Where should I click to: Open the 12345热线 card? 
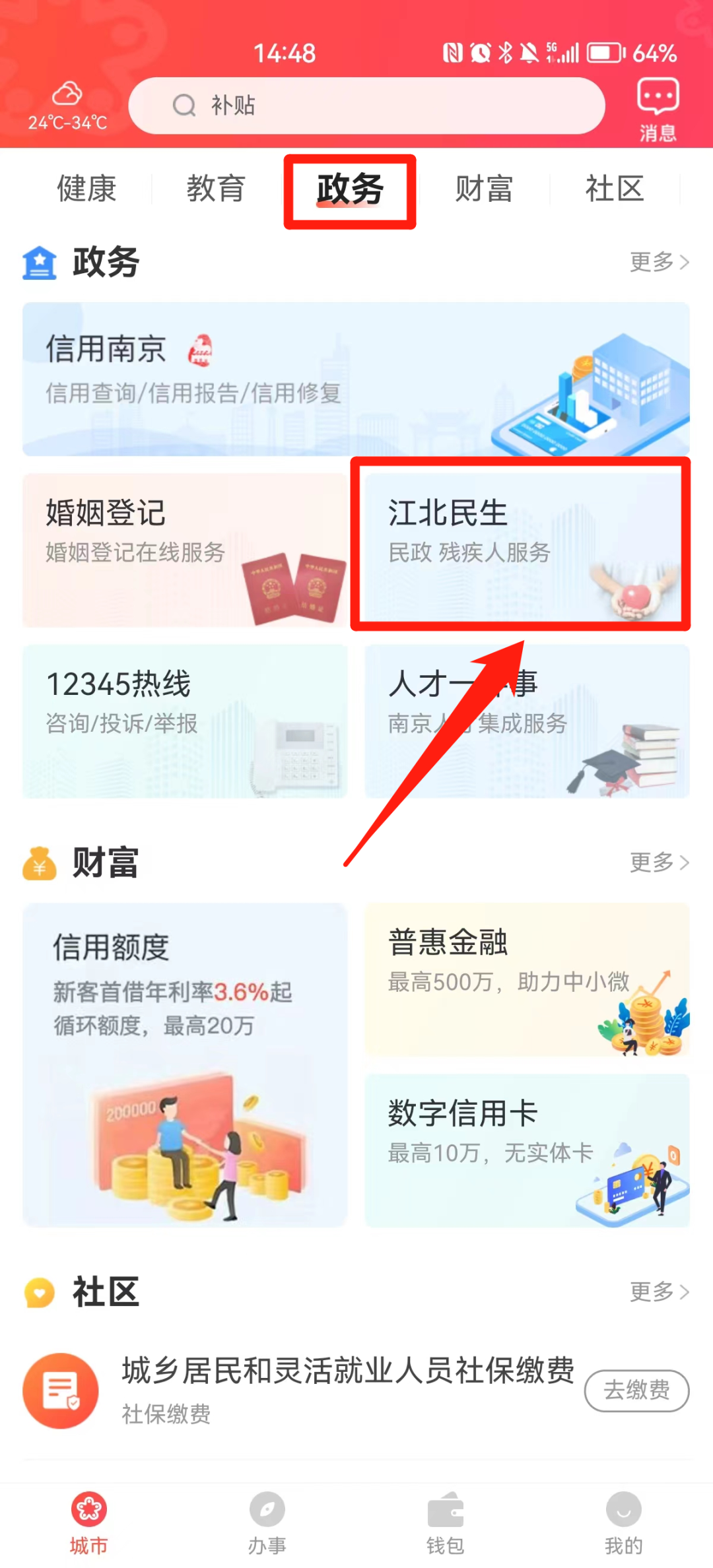coord(185,721)
